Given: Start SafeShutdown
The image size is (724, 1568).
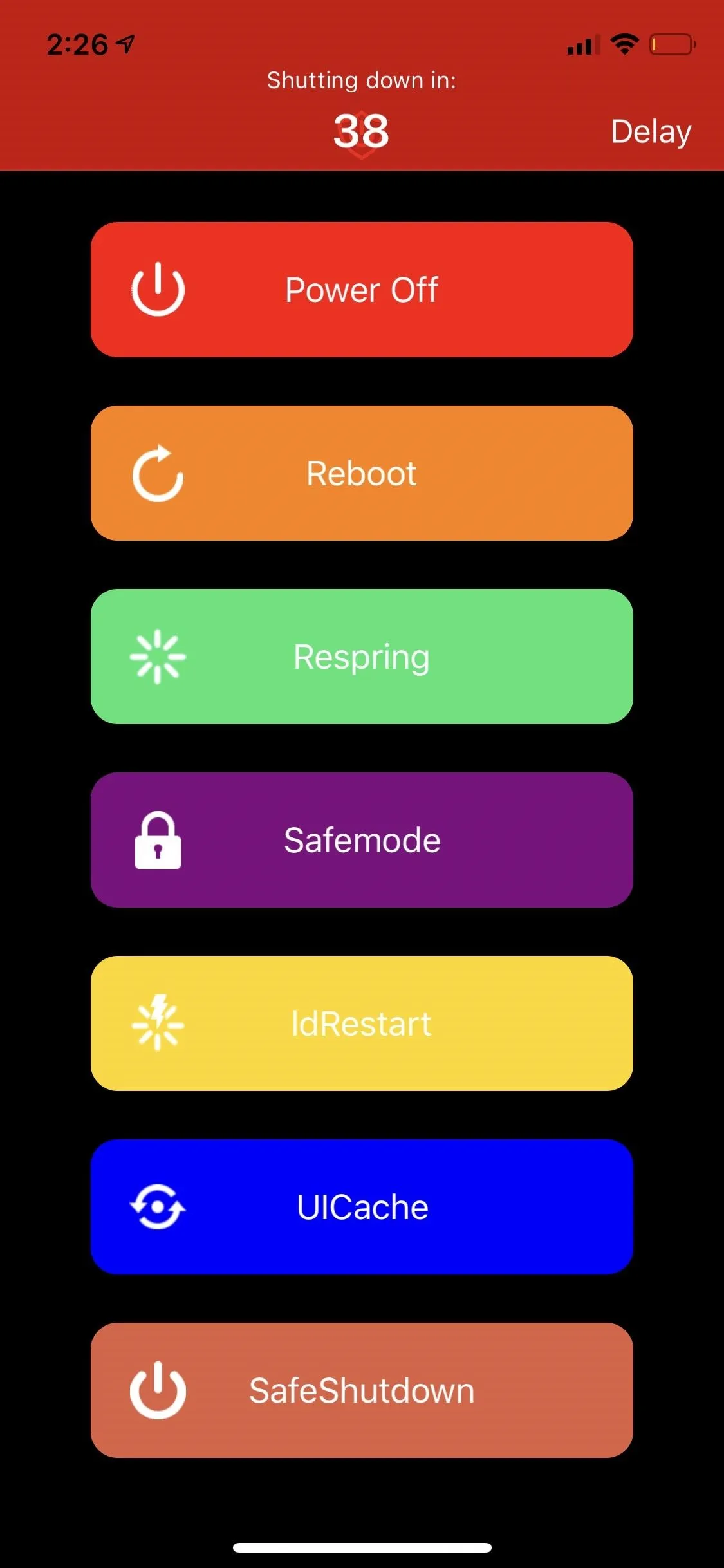Looking at the screenshot, I should coord(362,1390).
